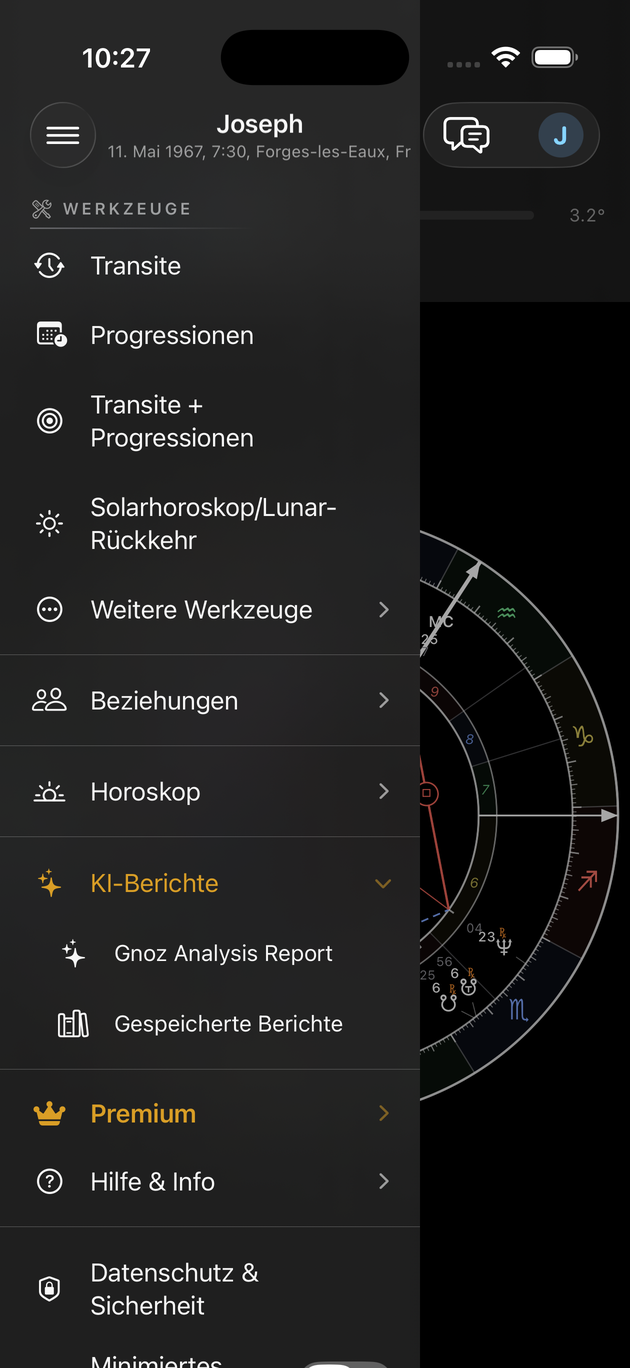Open Premium options
The image size is (630, 1368).
coord(210,1114)
